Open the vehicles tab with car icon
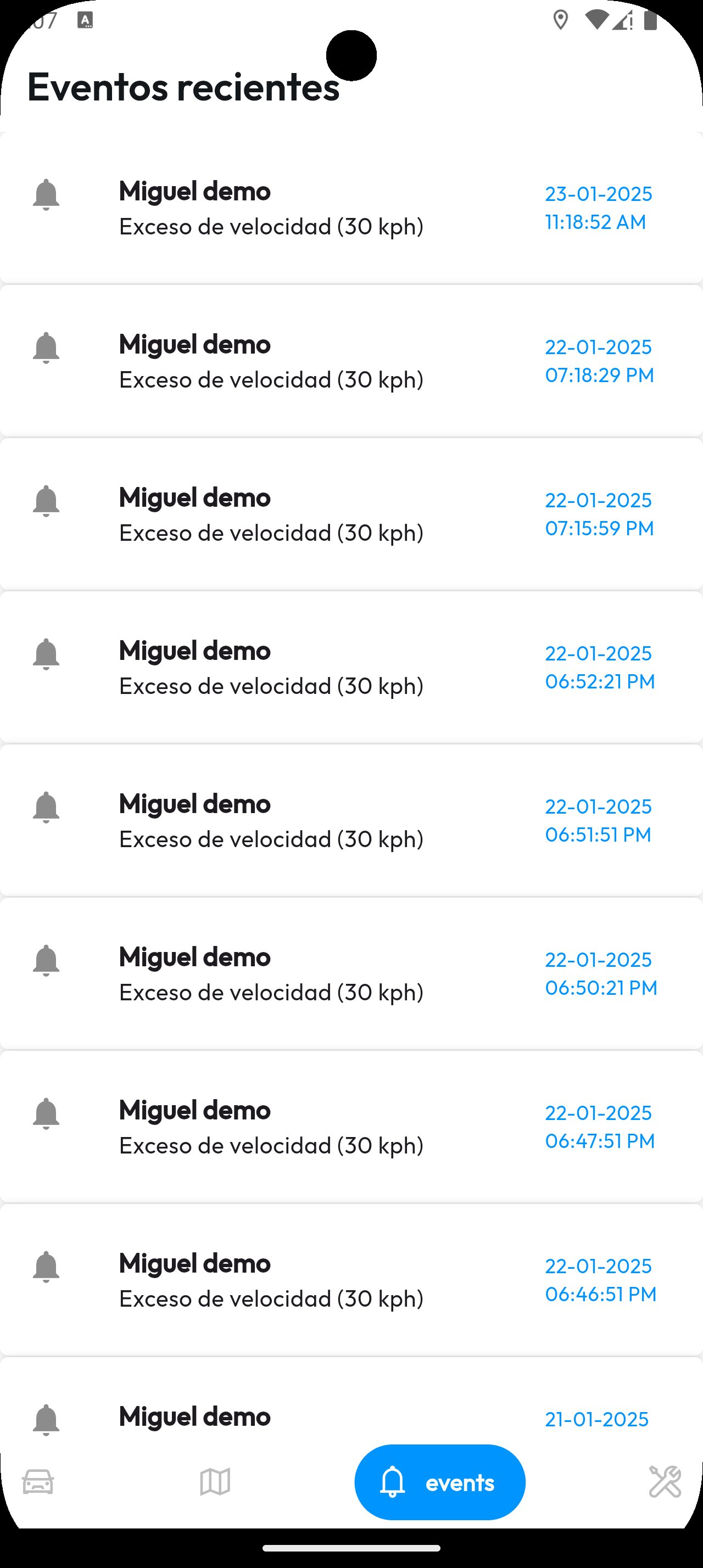 tap(38, 1482)
